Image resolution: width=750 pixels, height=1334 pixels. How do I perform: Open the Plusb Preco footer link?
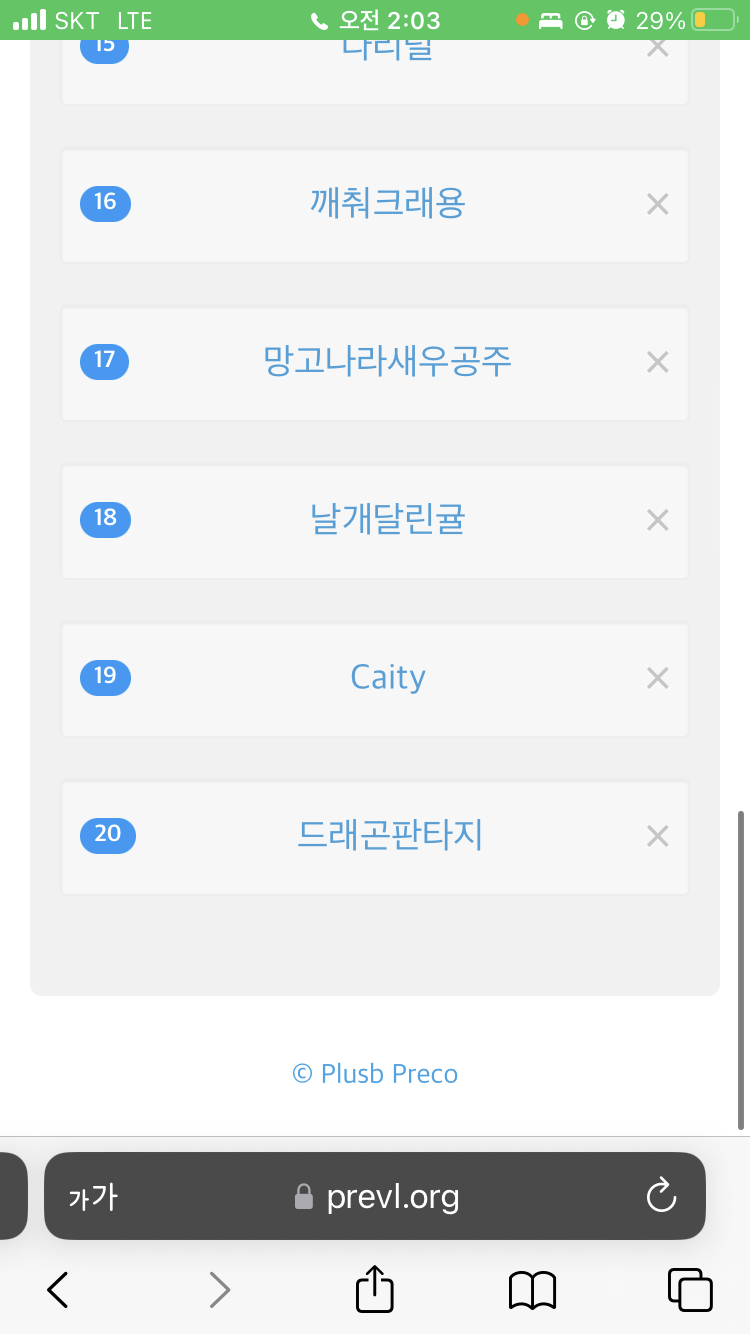click(375, 1074)
